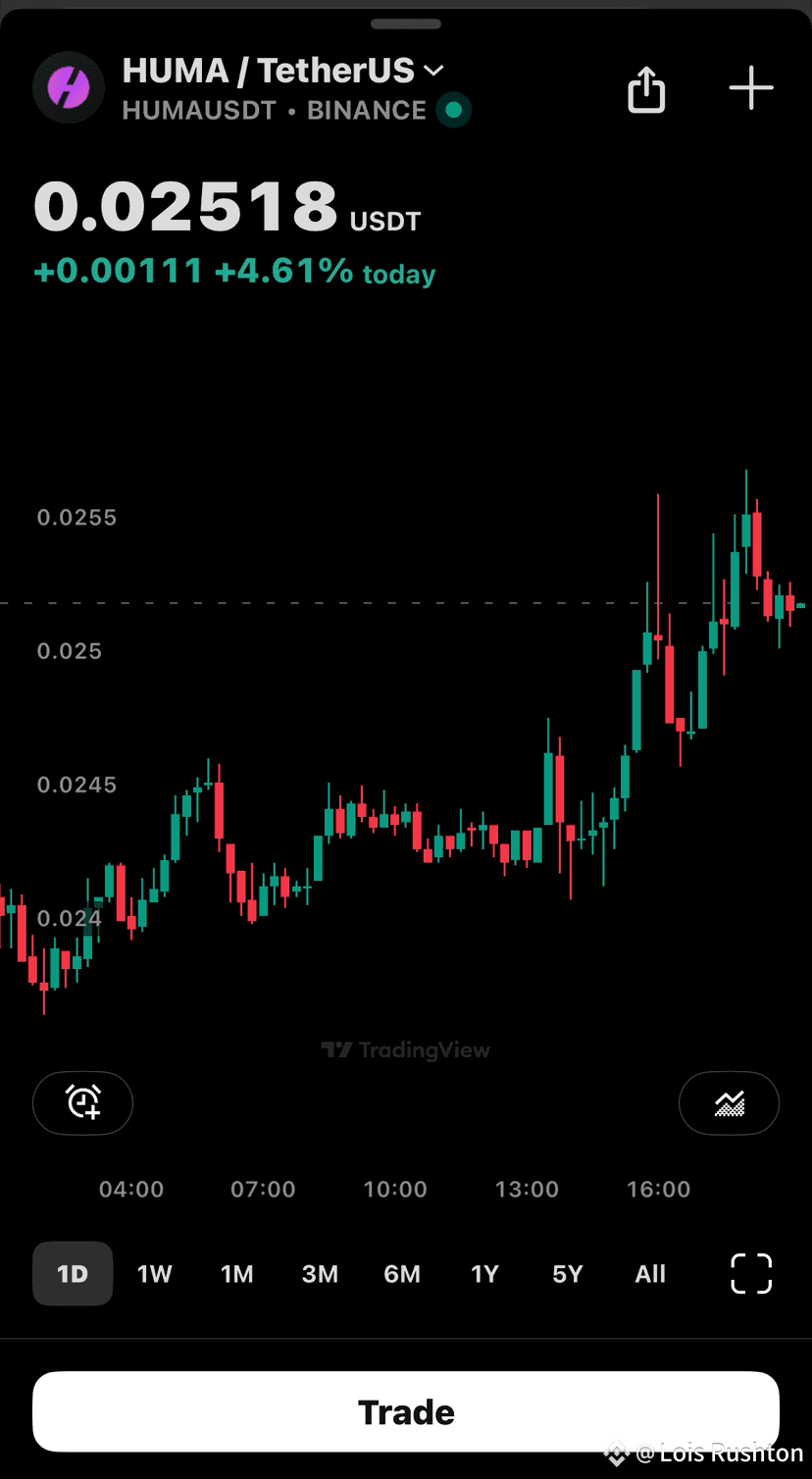Create a price alert with the alarm button
812x1479 pixels.
(x=83, y=1102)
